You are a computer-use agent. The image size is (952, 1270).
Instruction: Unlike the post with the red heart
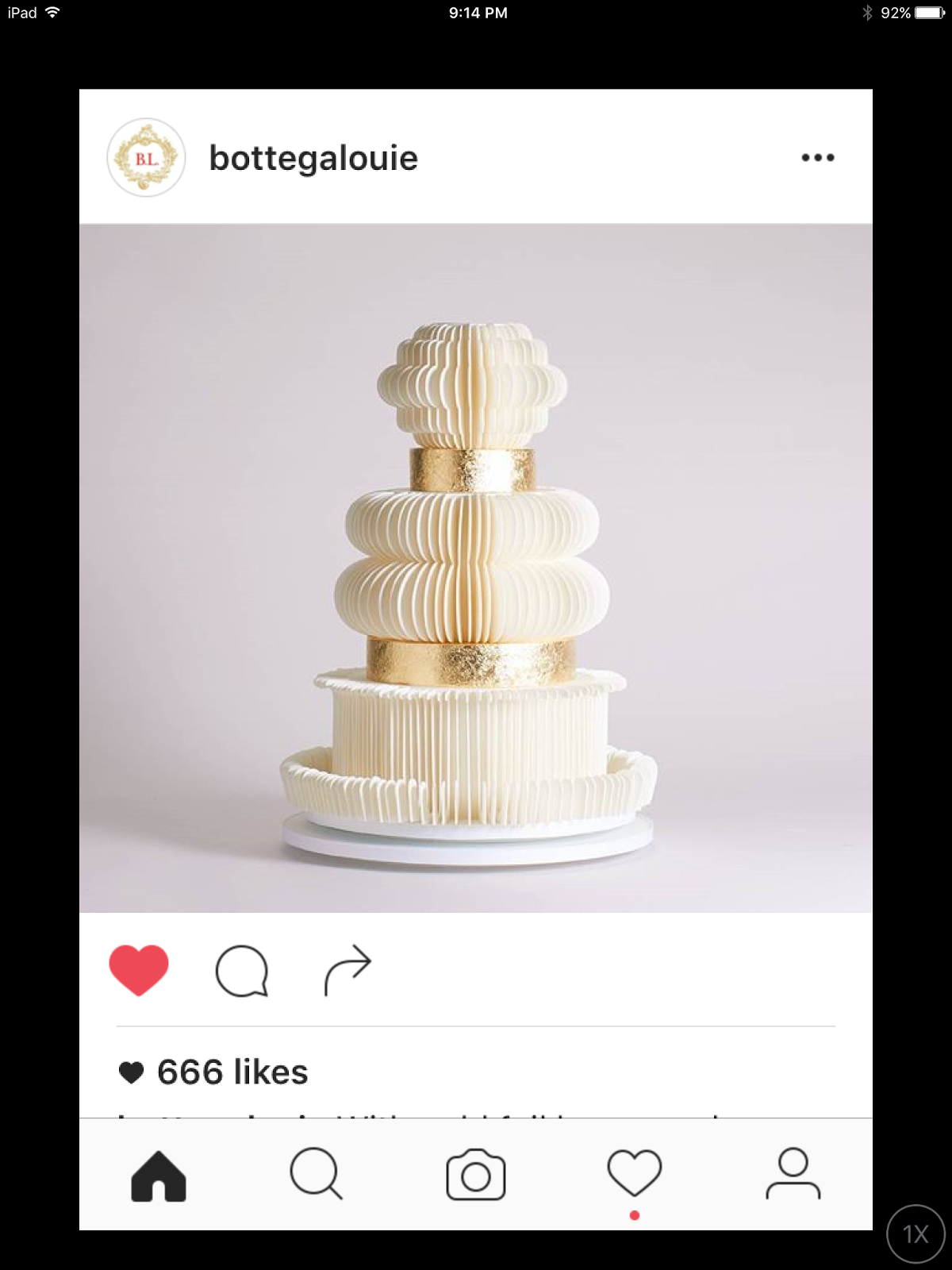(x=139, y=969)
